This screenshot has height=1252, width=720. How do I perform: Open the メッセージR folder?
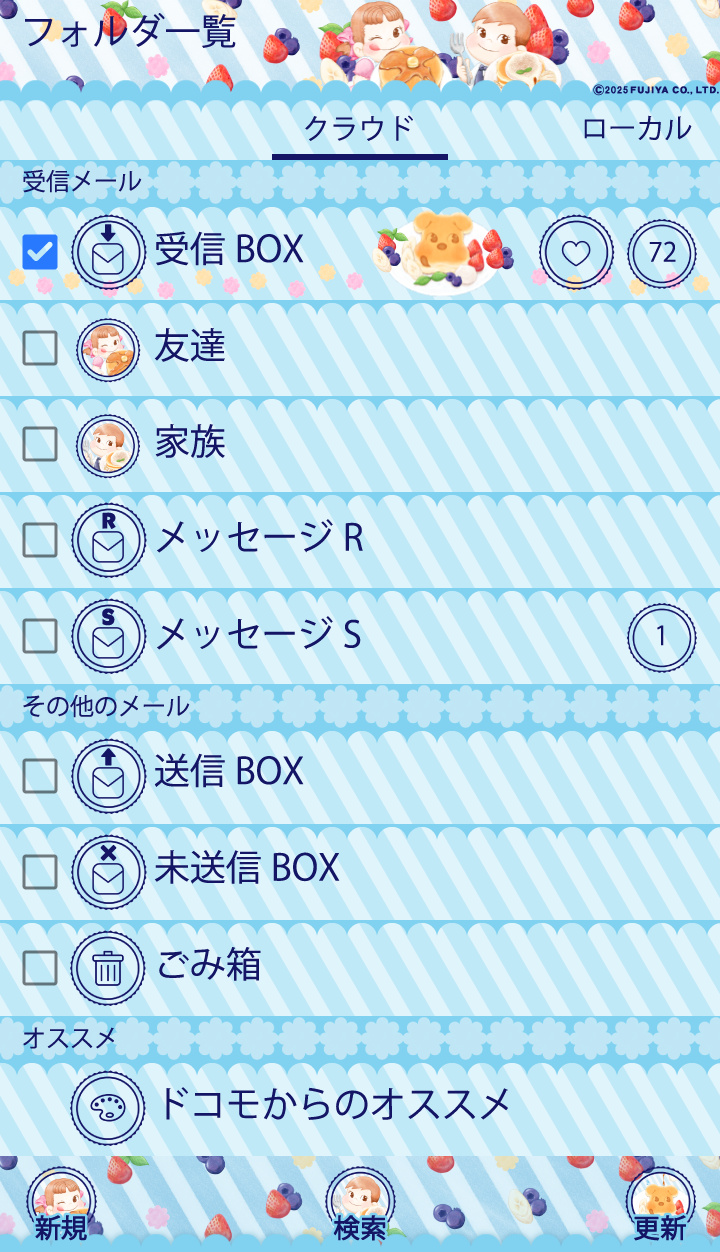click(x=259, y=538)
